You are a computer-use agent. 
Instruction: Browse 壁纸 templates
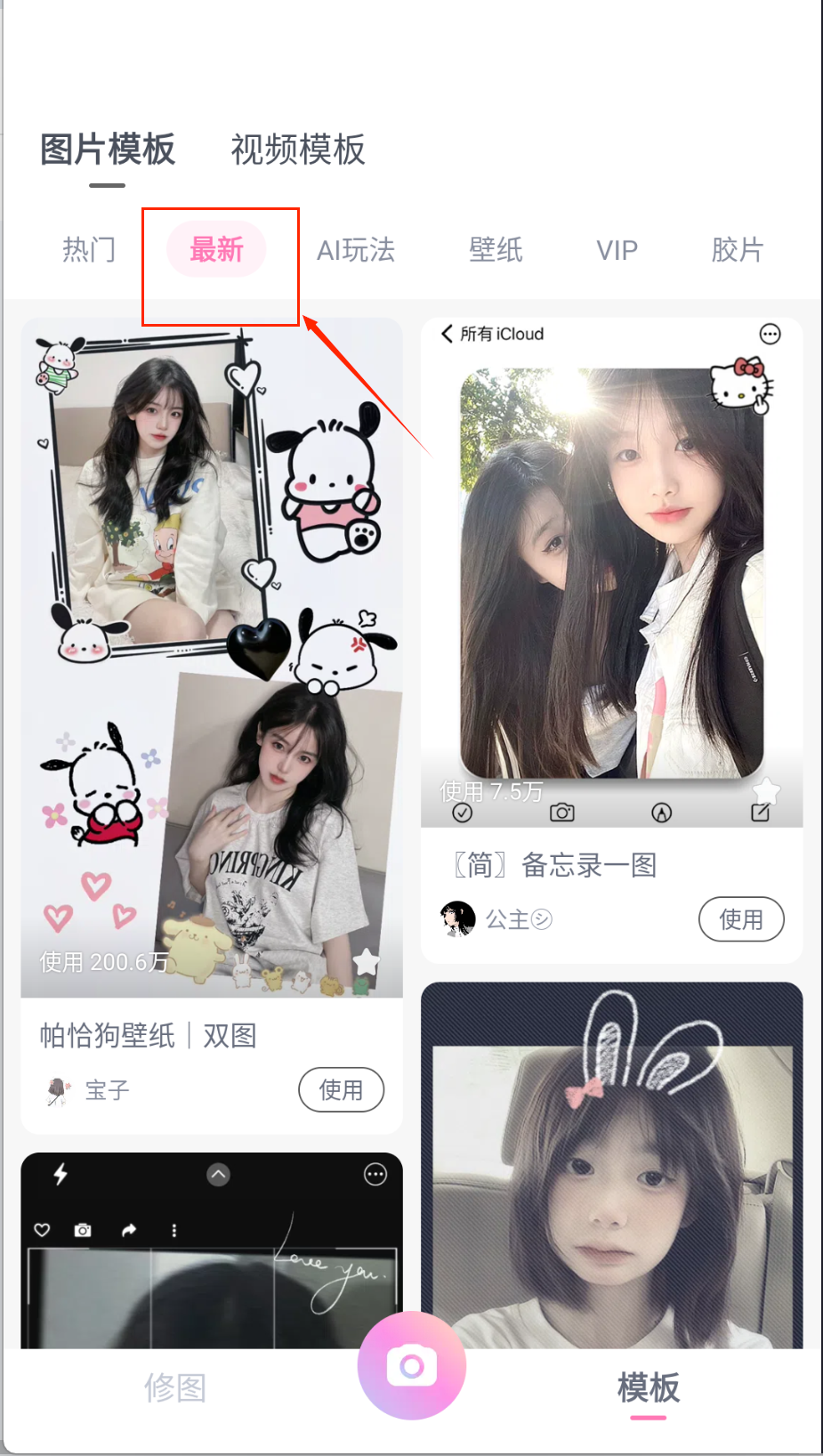[496, 250]
